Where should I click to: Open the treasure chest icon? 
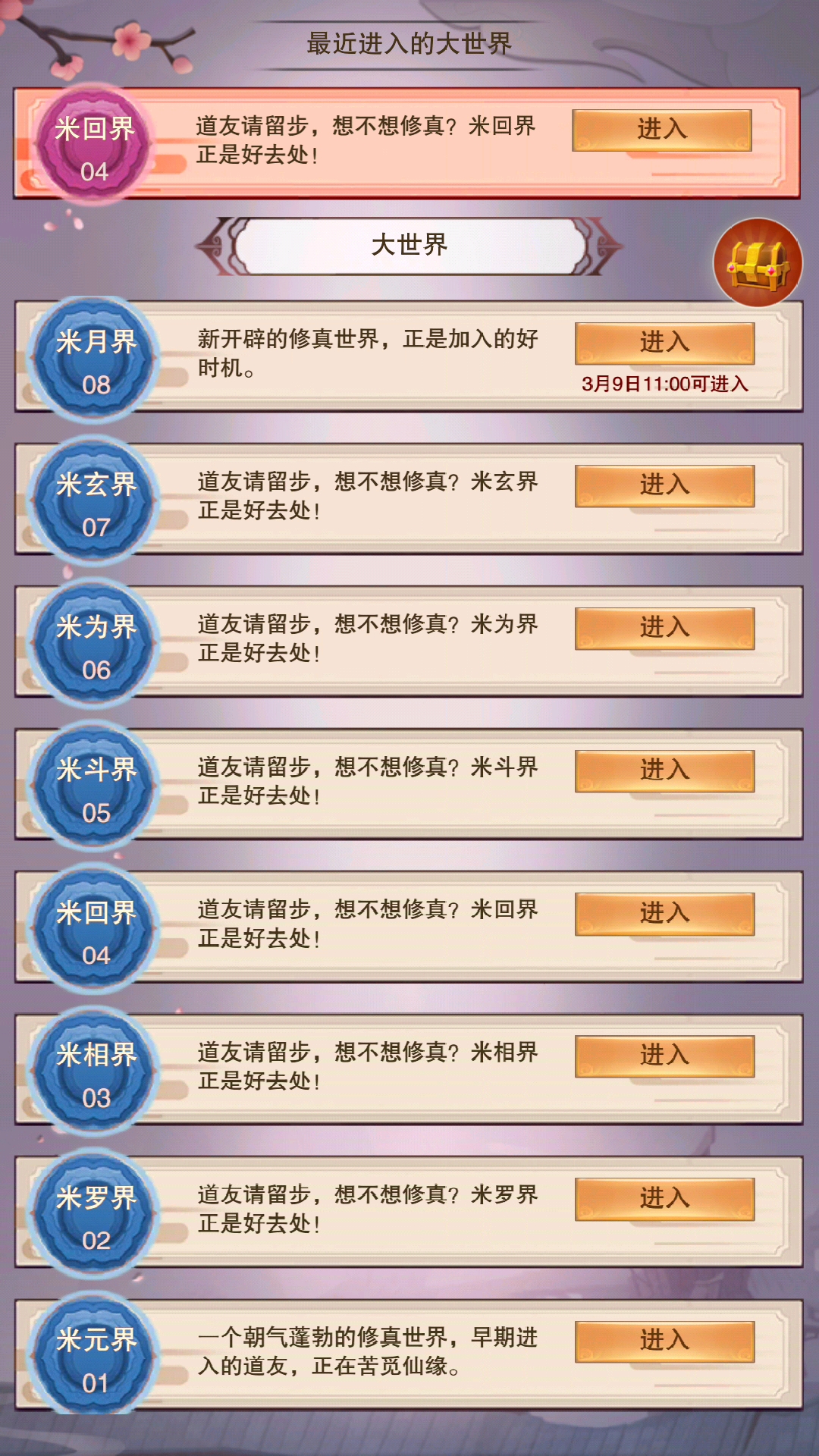758,262
